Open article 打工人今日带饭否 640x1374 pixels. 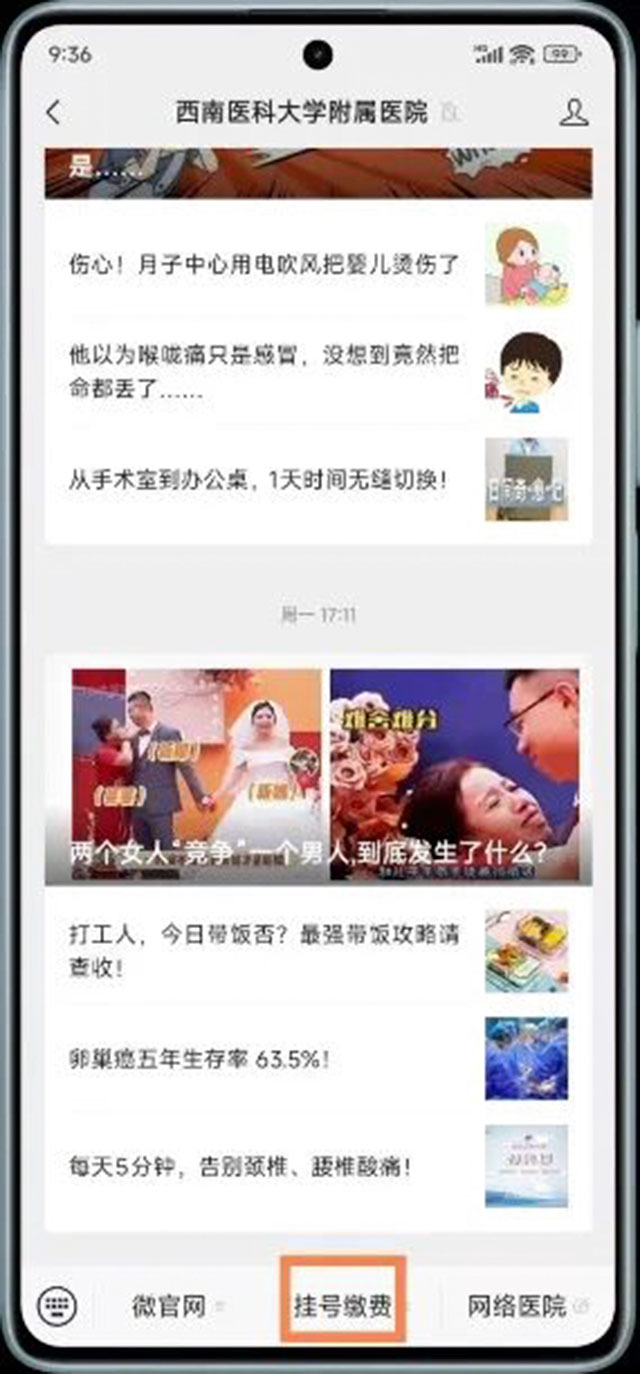265,951
